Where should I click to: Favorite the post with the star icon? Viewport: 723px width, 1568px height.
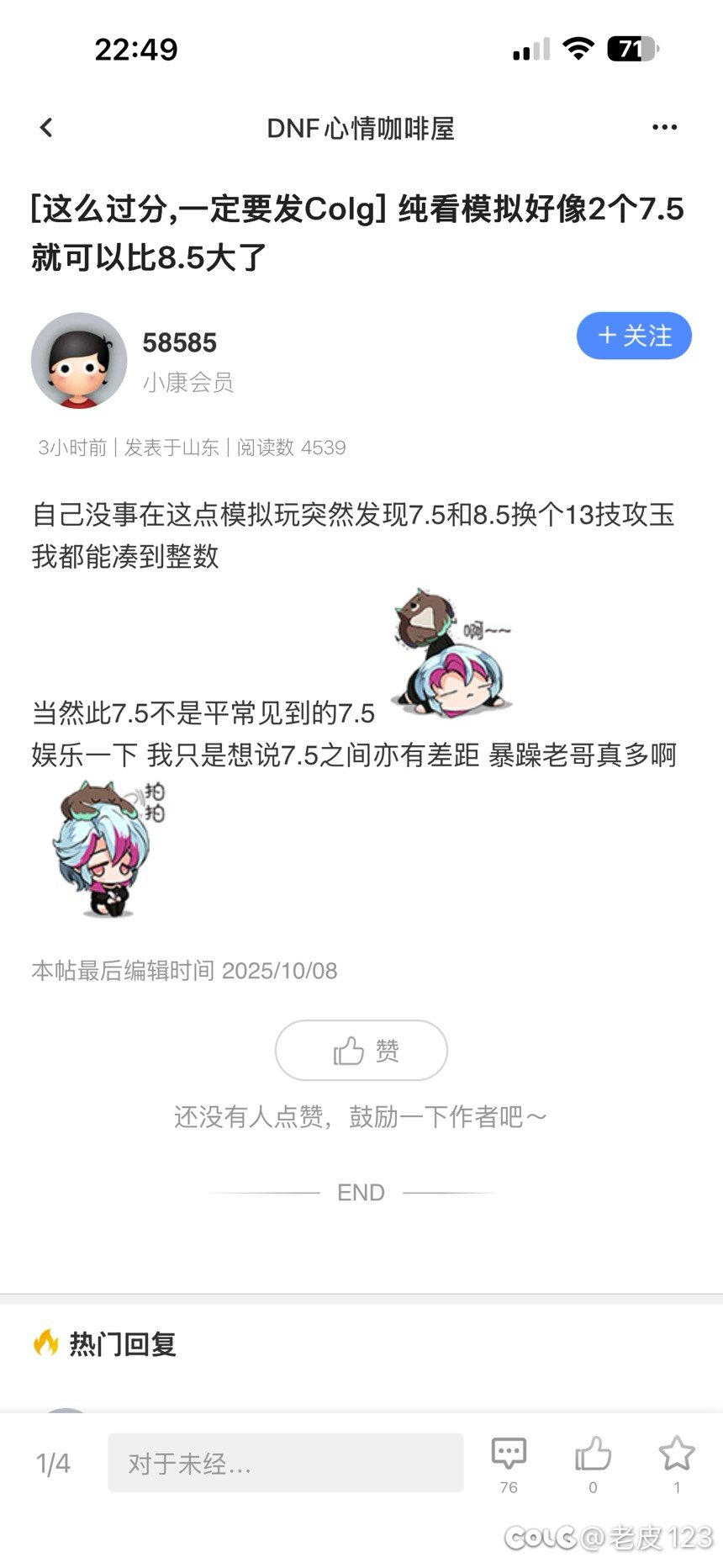coord(676,1454)
